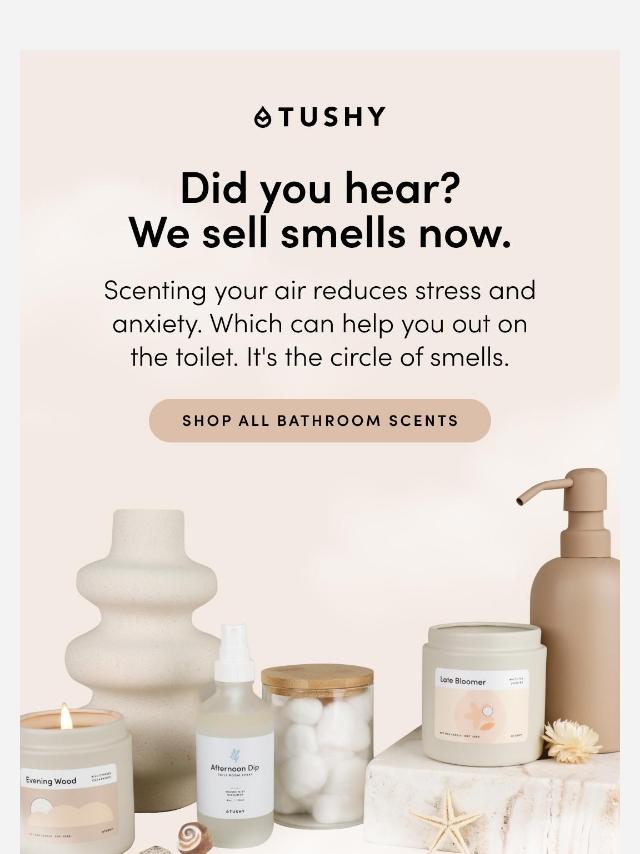
Task: Tap Shop All Bathroom Scents button
Action: click(320, 420)
